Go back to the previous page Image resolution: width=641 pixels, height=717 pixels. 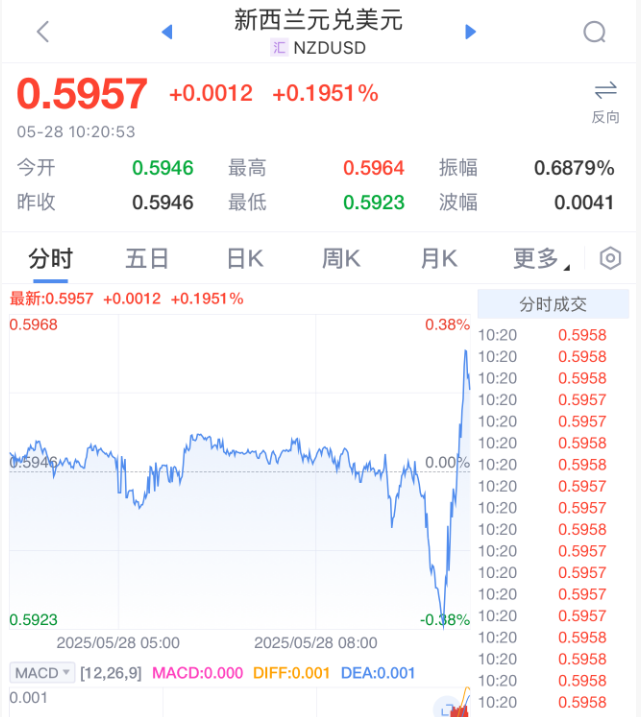click(x=43, y=32)
